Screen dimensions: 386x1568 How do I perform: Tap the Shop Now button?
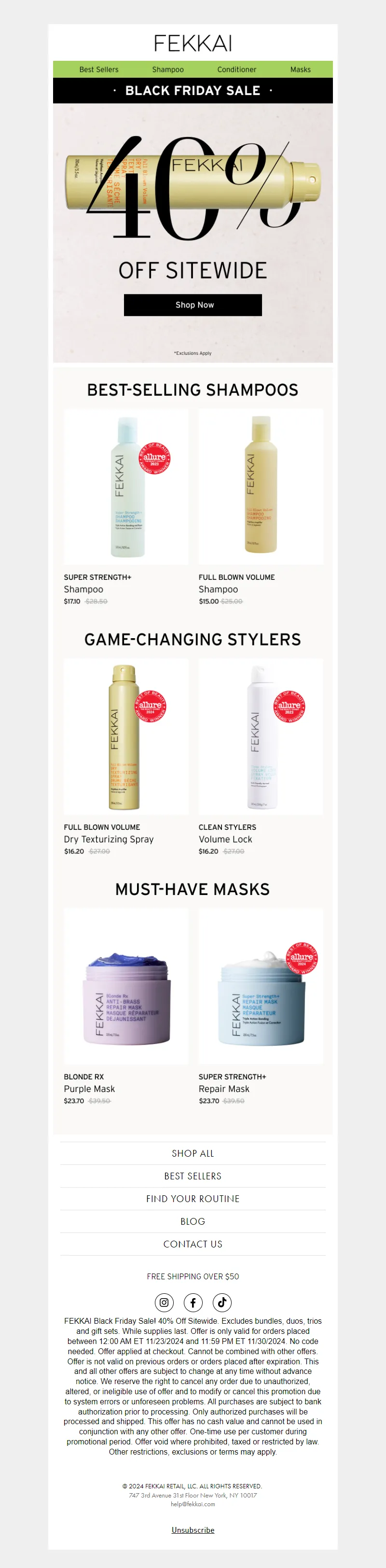(193, 305)
